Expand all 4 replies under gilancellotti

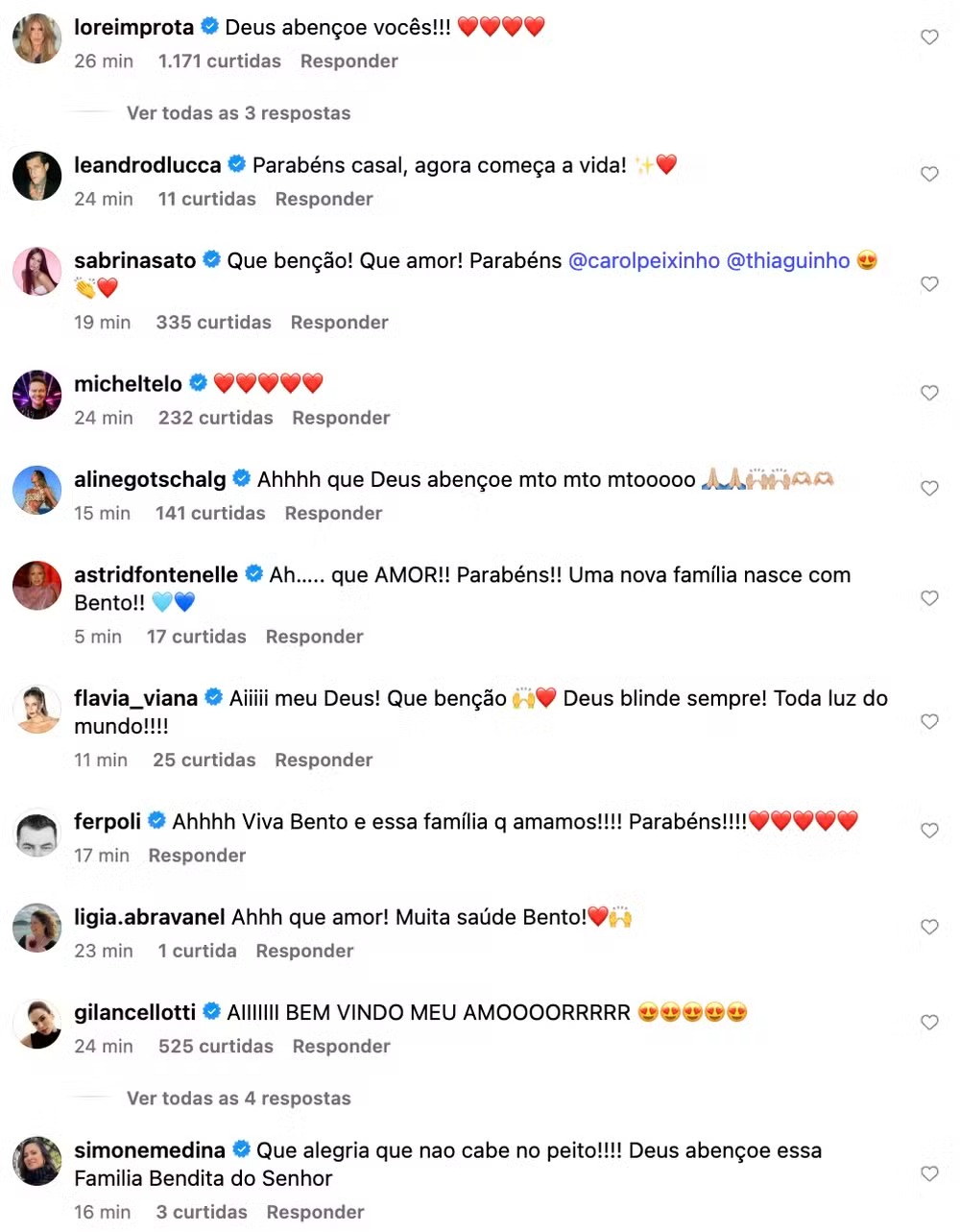238,1099
